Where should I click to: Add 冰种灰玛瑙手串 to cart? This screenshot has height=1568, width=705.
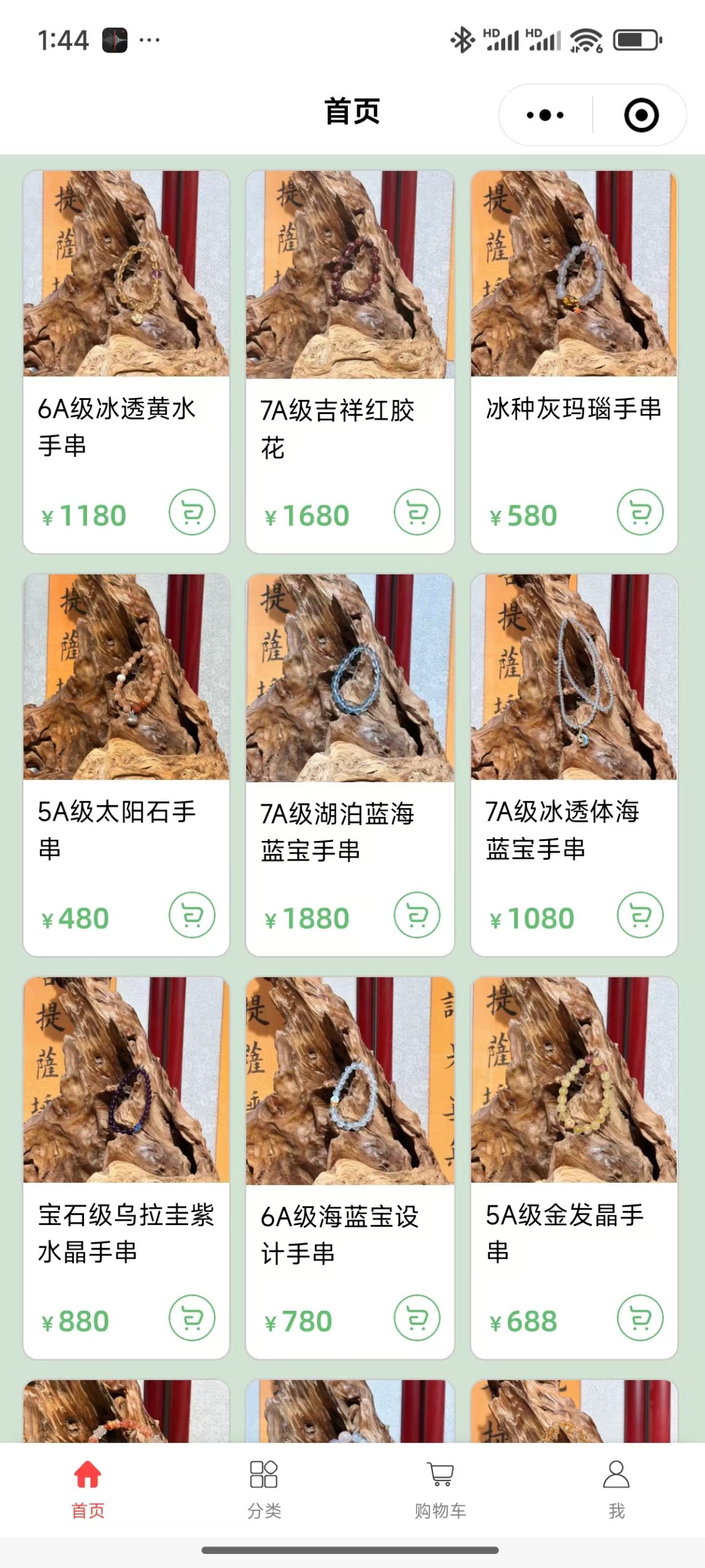640,512
